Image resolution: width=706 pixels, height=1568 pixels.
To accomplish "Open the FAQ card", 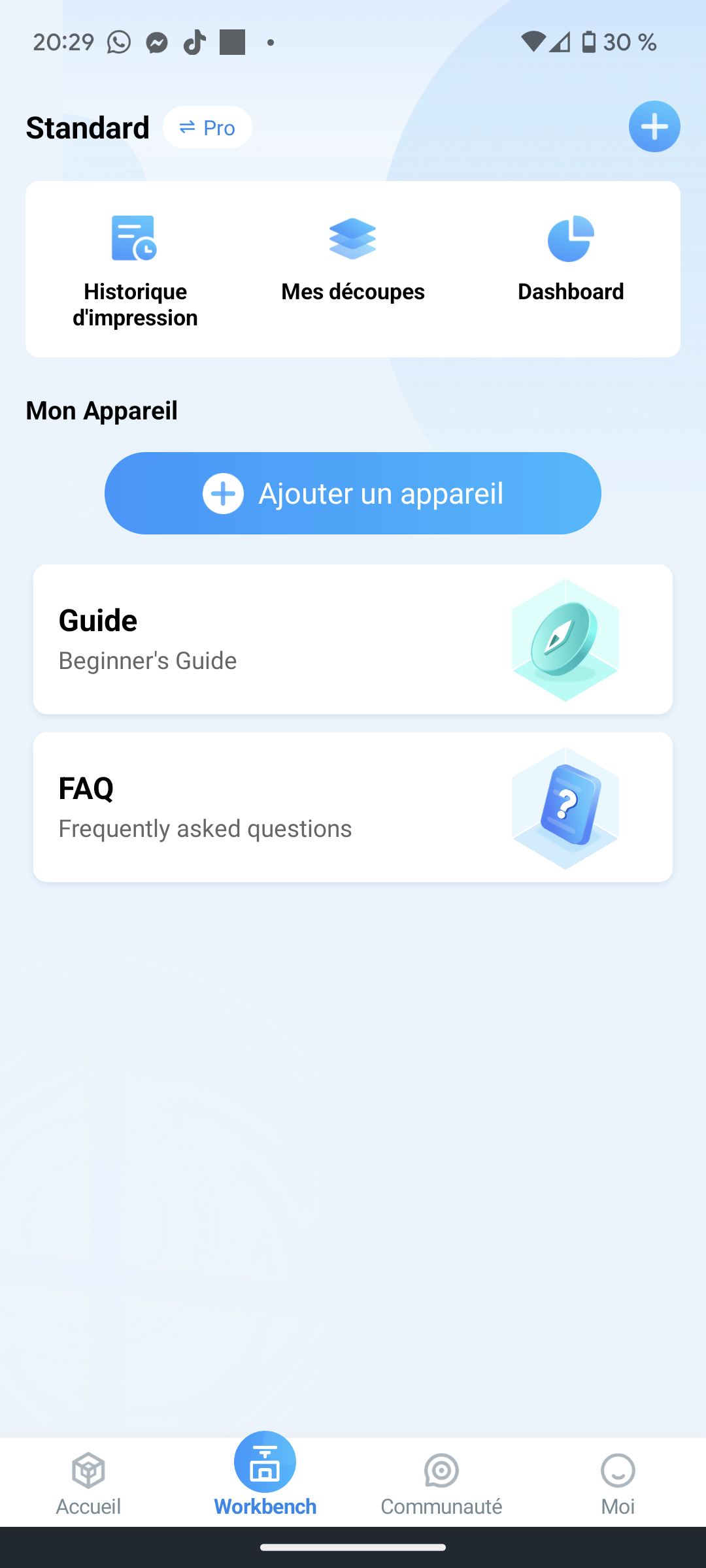I will coord(353,807).
